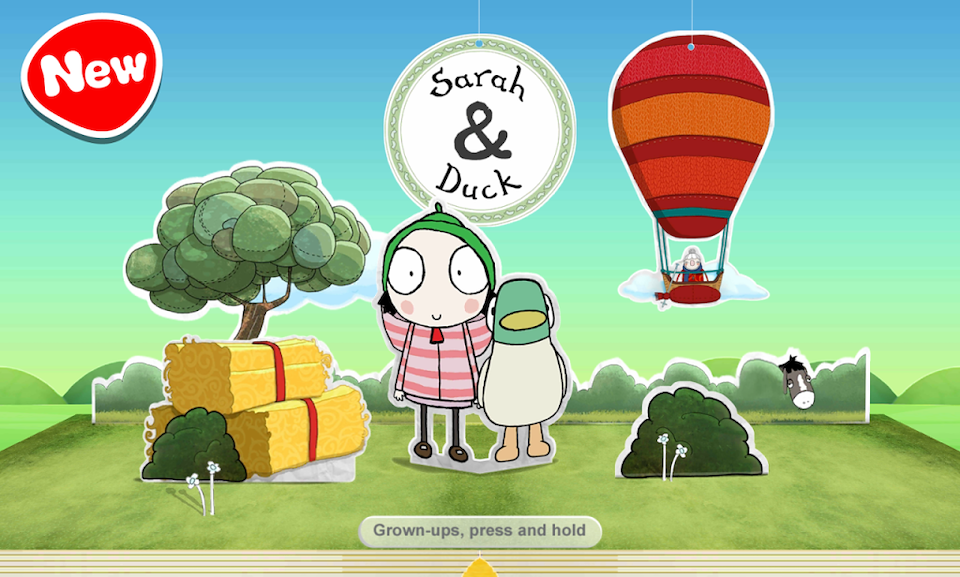
Task: Open the yellow pull-up tab at the bottom
Action: [x=481, y=569]
